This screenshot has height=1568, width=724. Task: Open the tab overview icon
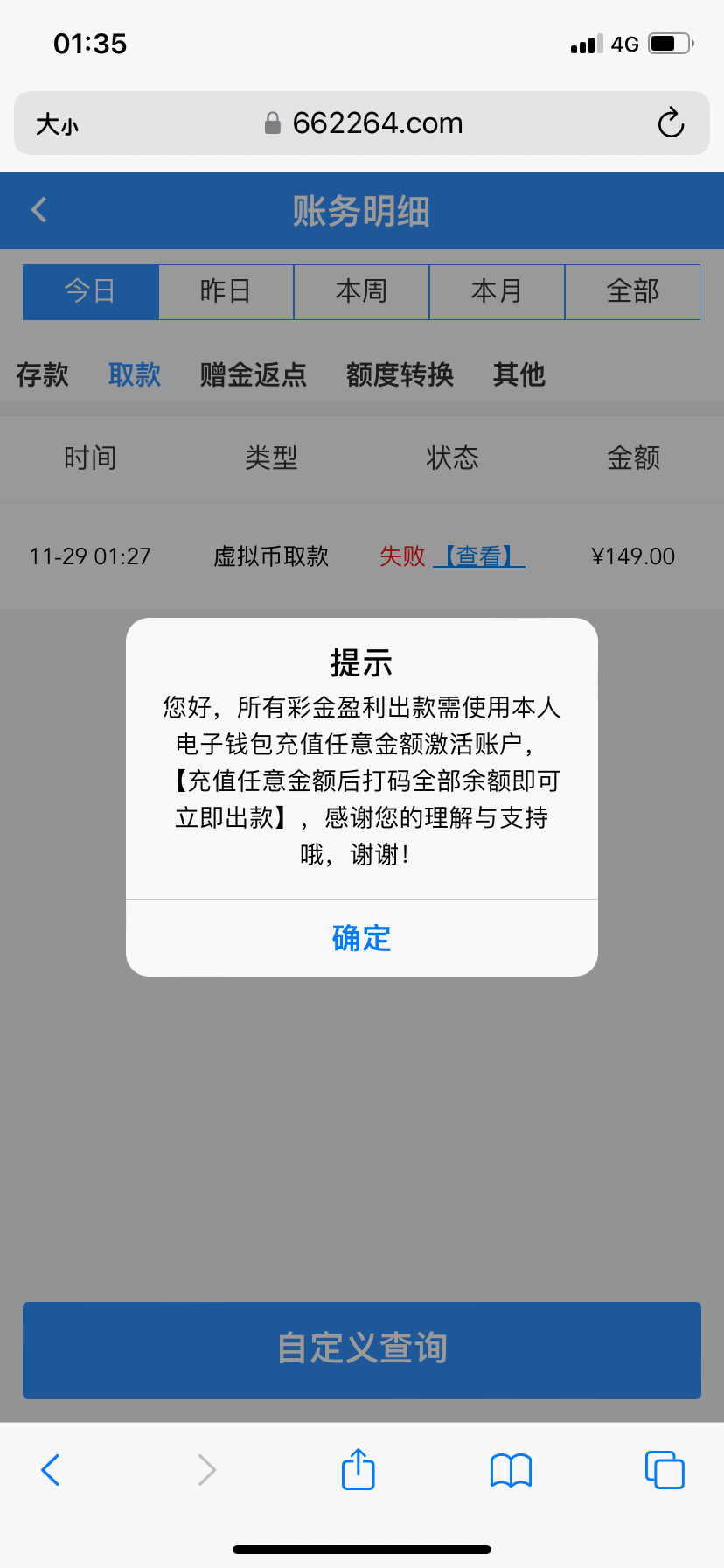(x=664, y=1470)
